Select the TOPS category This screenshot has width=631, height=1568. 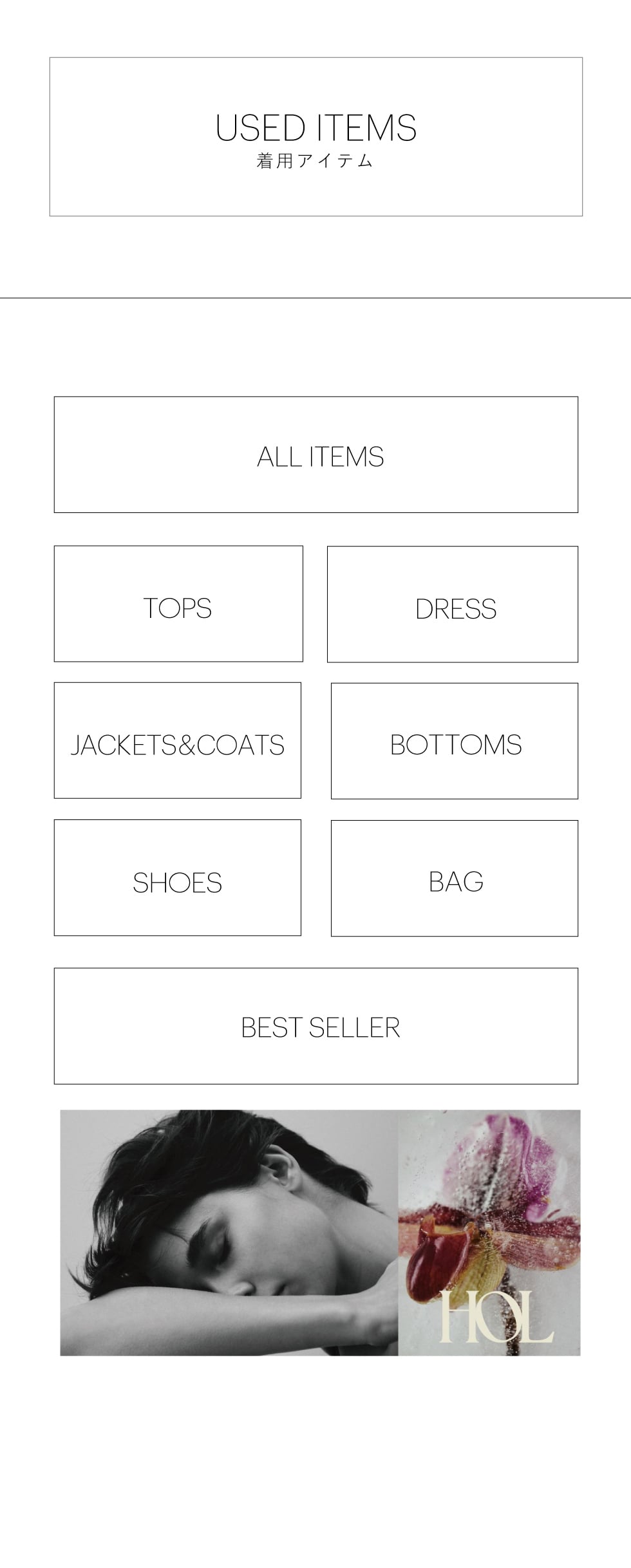pos(178,604)
